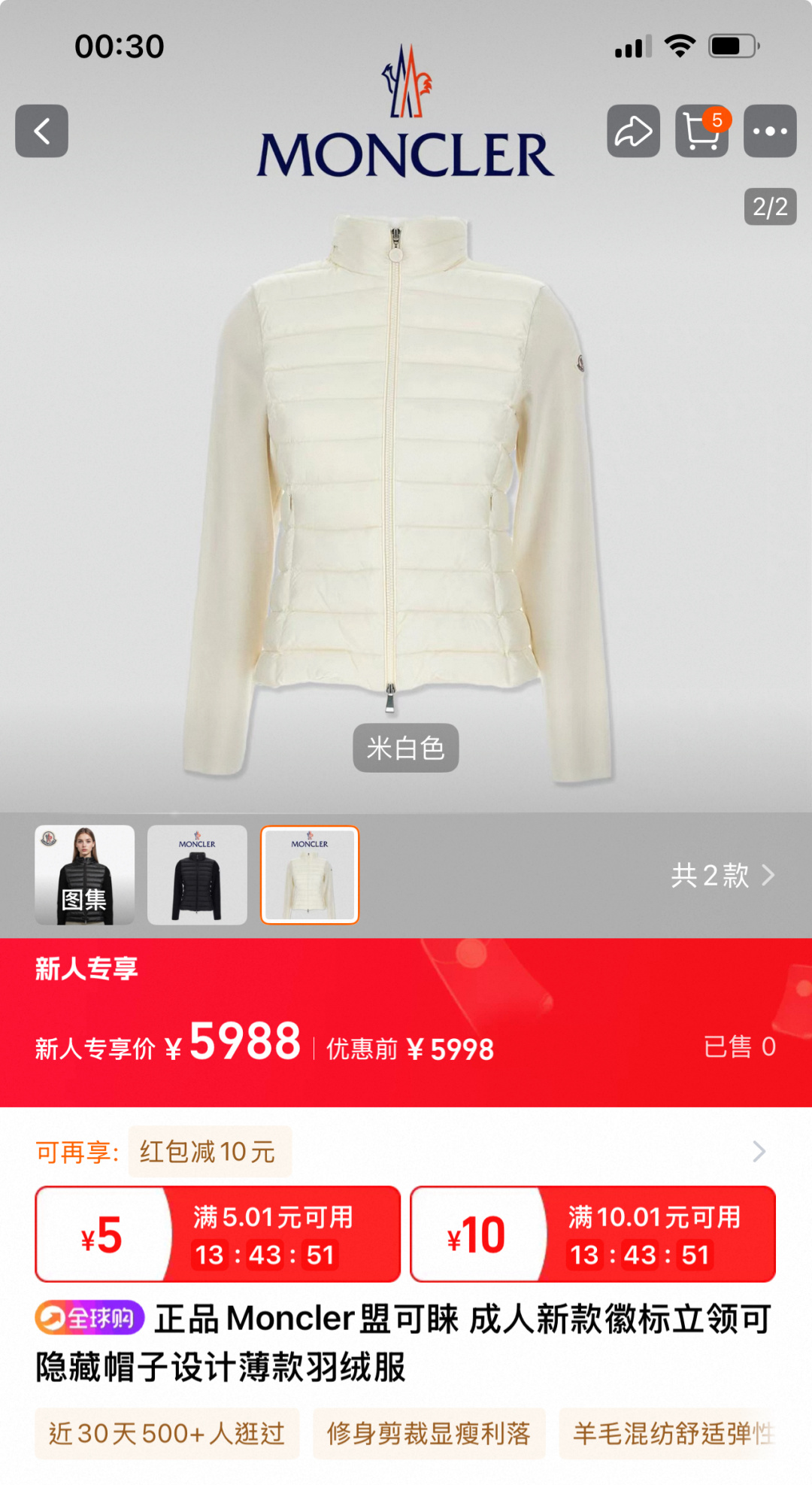This screenshot has height=1485, width=812.
Task: View all styles via 共2款
Action: pos(722,875)
